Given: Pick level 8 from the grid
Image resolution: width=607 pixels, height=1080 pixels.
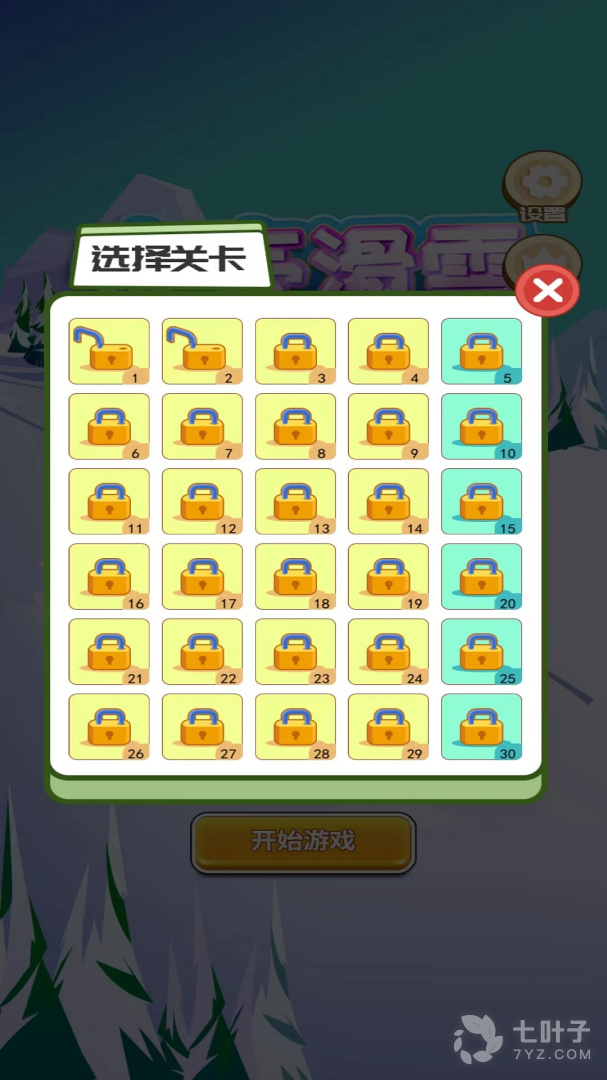Looking at the screenshot, I should 295,426.
